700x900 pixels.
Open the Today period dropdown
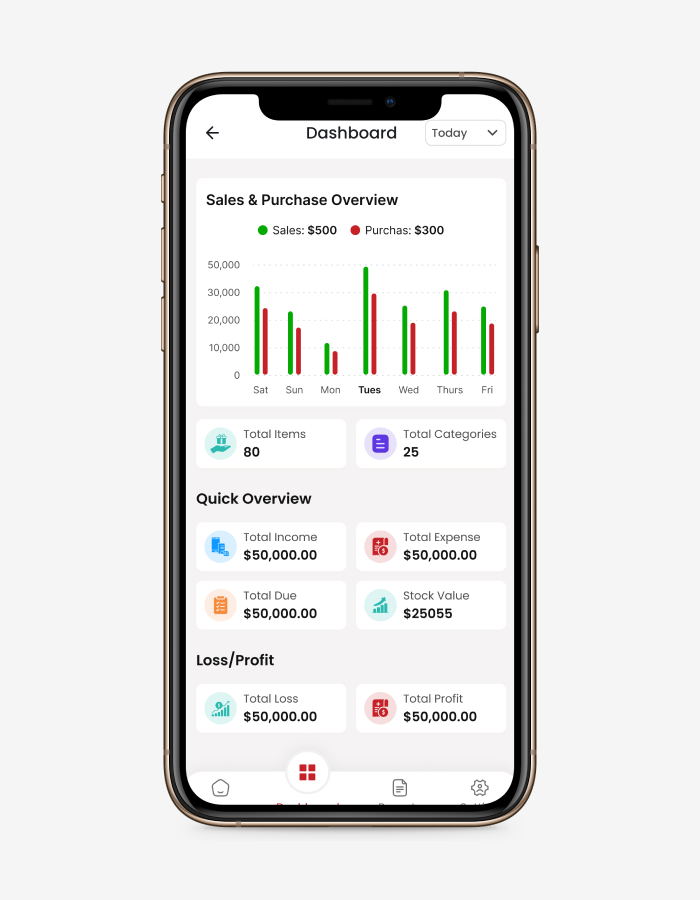pos(465,133)
